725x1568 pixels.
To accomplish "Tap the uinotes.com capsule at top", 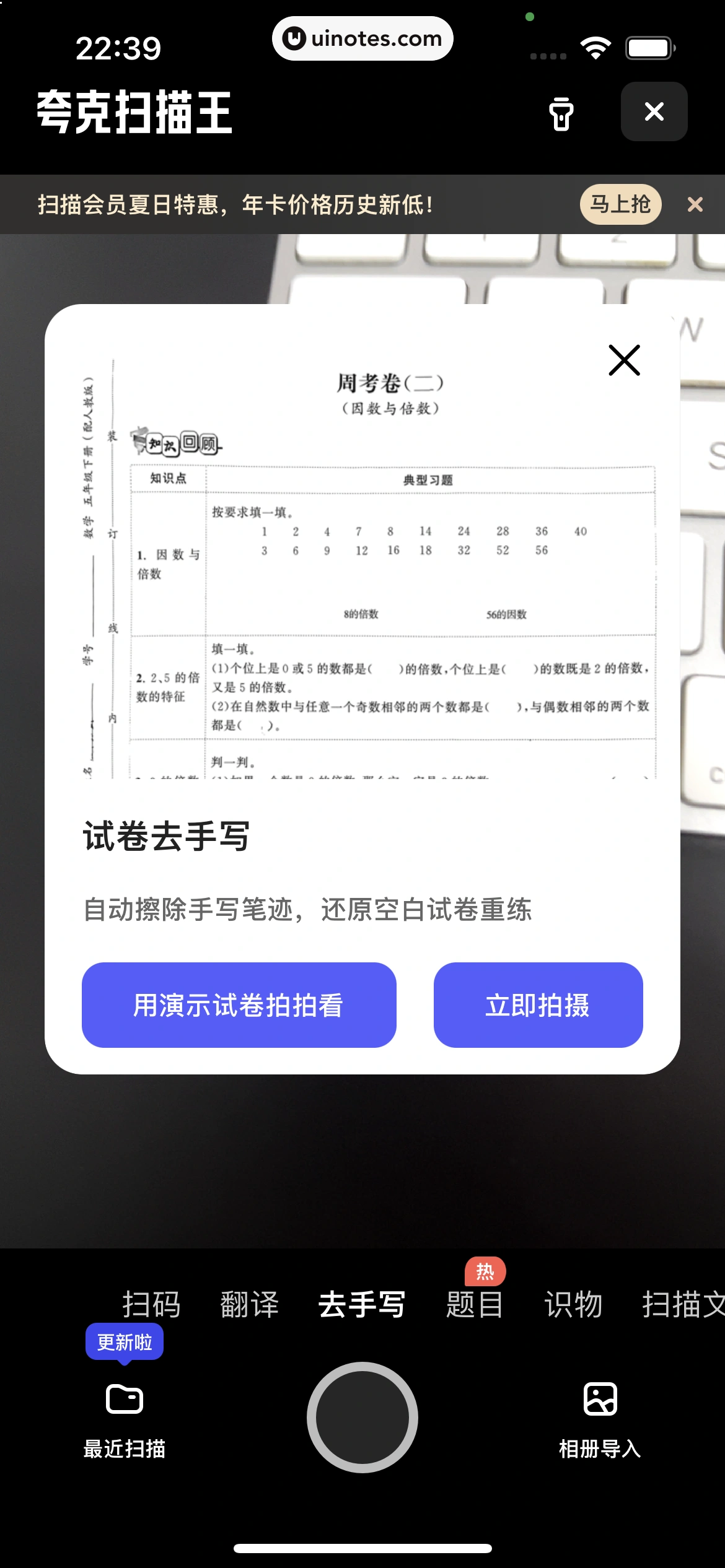I will [362, 38].
